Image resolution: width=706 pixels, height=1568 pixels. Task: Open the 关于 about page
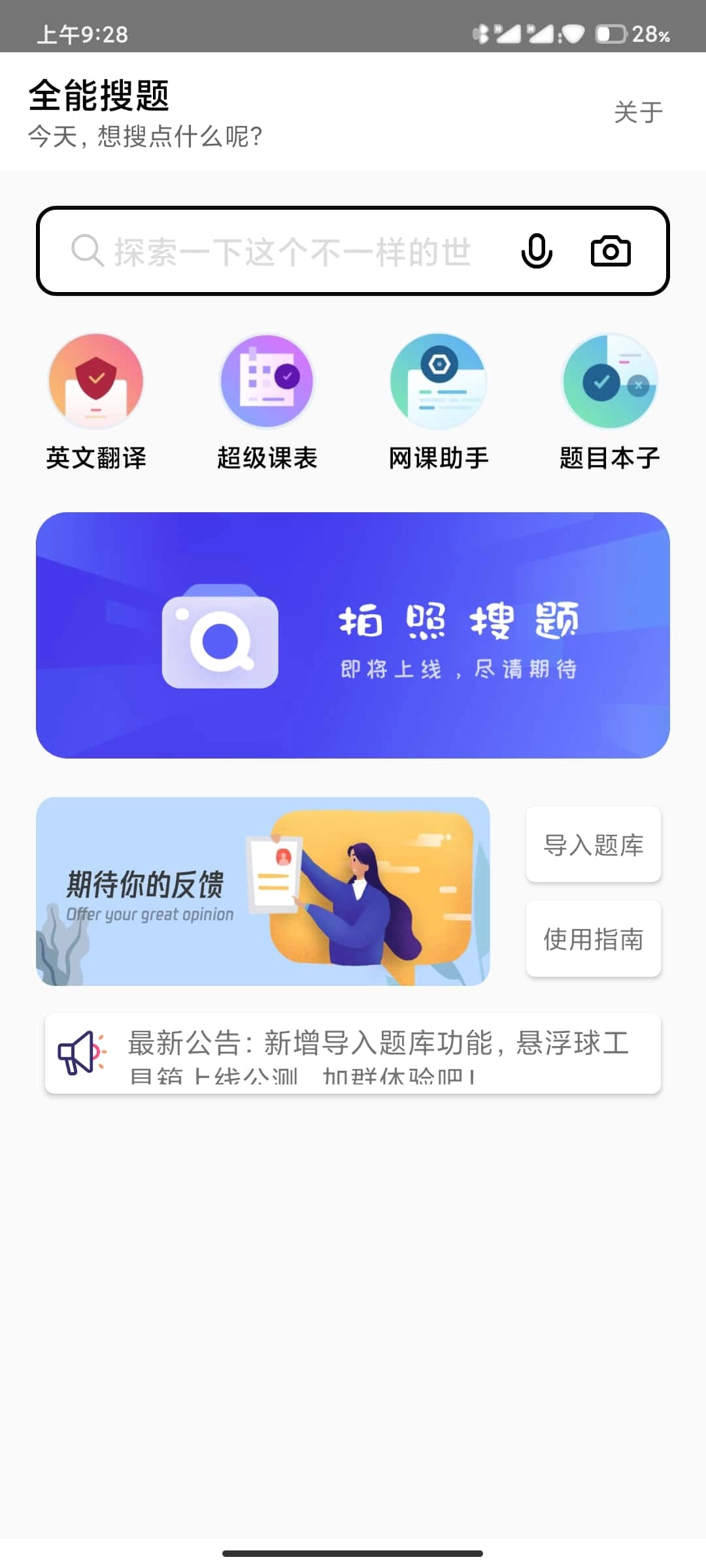coord(637,112)
